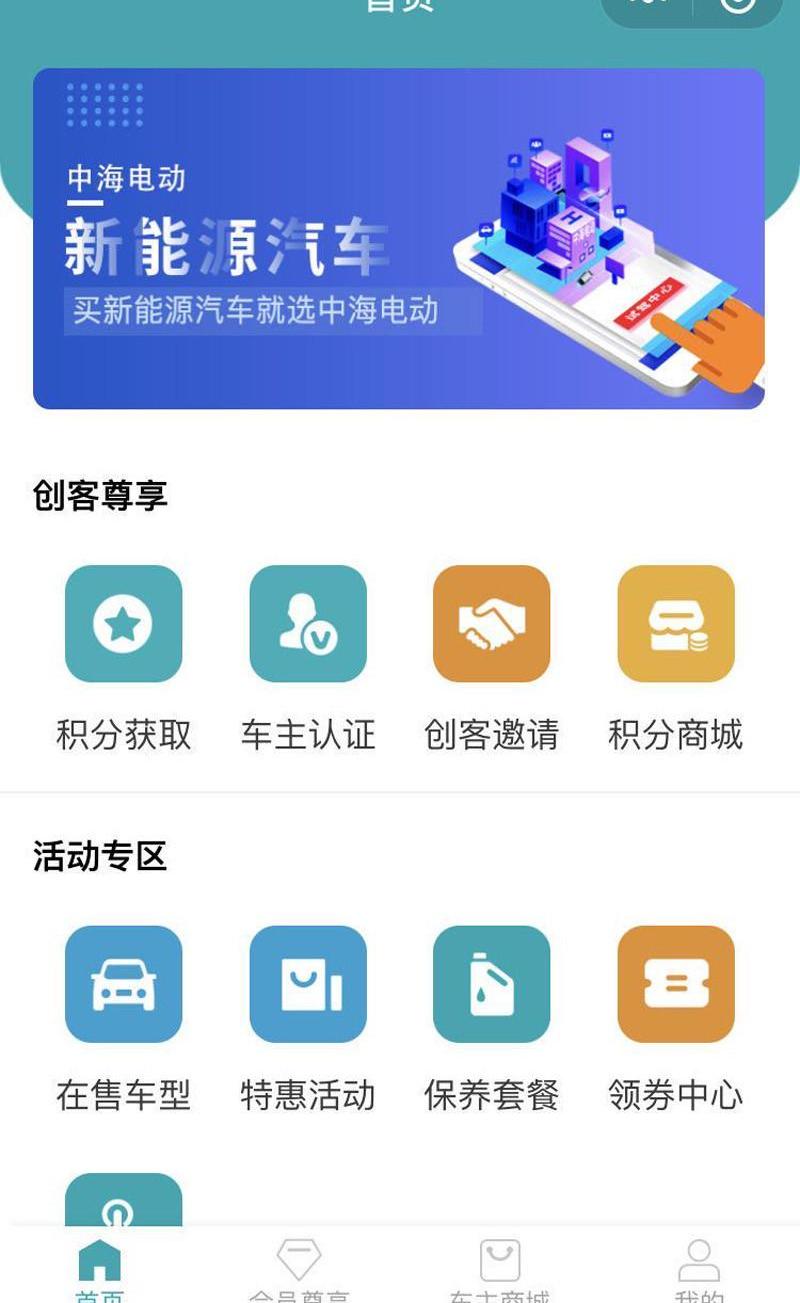The width and height of the screenshot is (800, 1303).
Task: Open the 积分获取 points earning icon
Action: 122,624
